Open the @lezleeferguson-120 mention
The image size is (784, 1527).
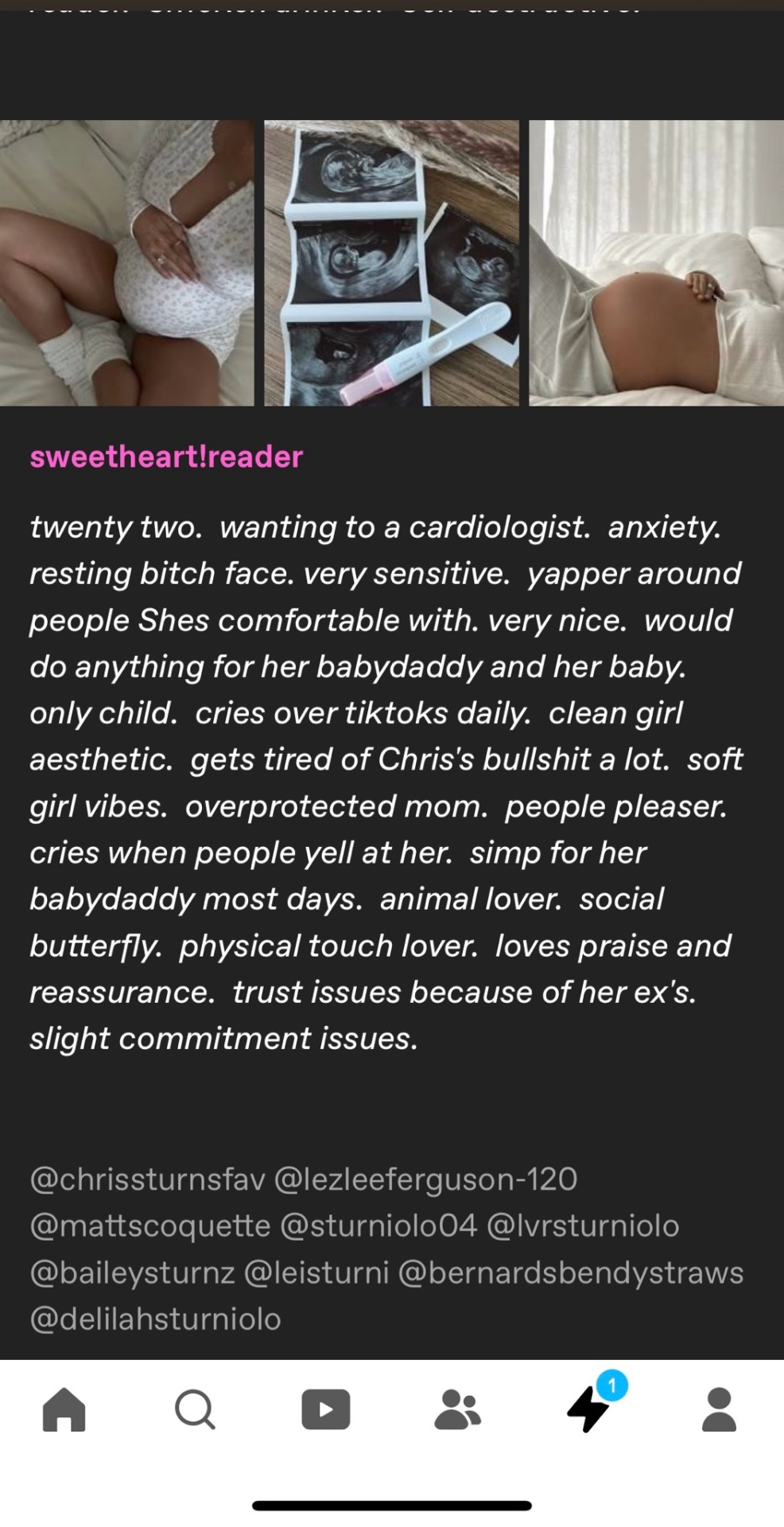click(x=425, y=1179)
